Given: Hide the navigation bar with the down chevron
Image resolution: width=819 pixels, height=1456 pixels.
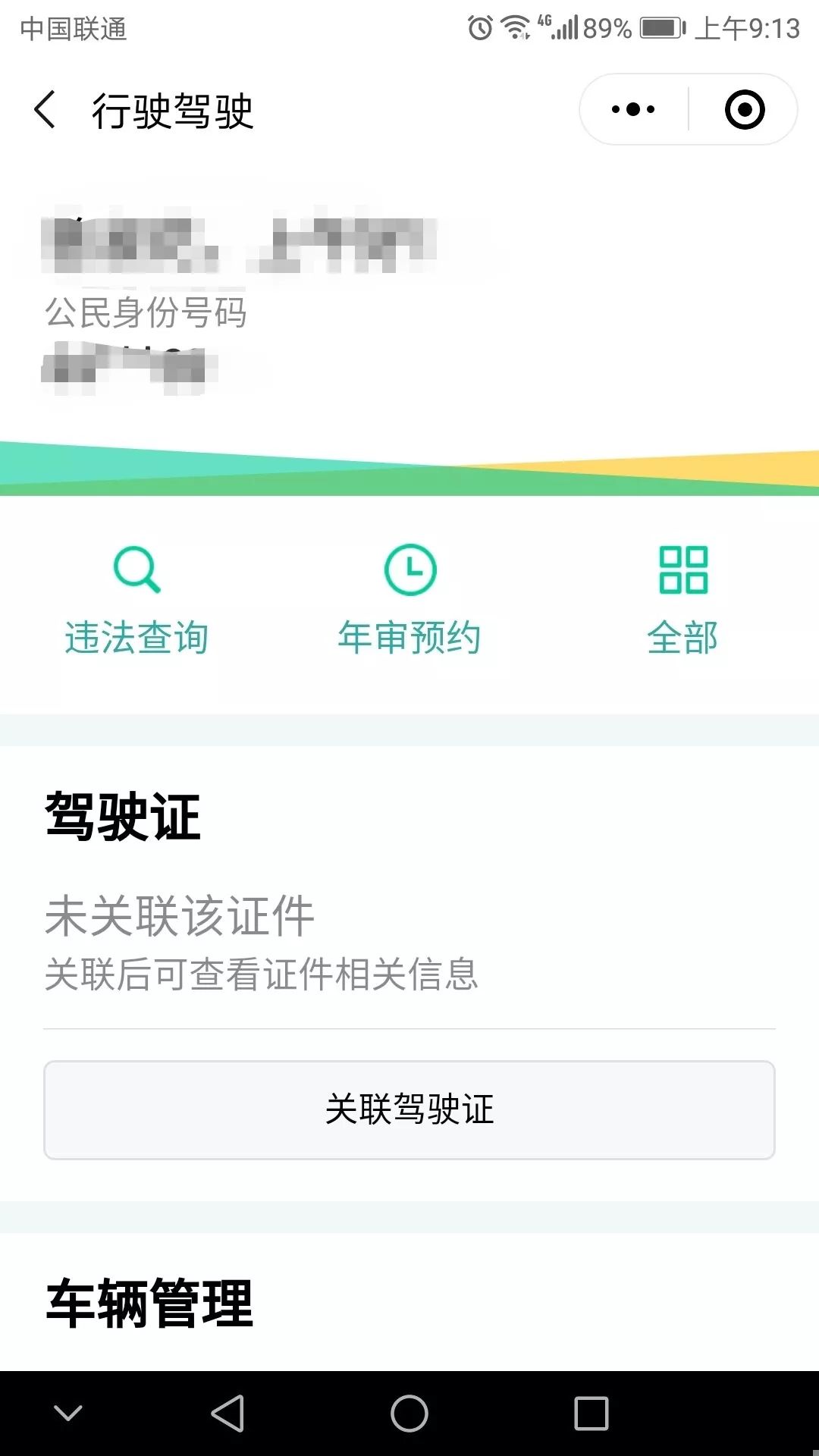Looking at the screenshot, I should [x=68, y=1414].
